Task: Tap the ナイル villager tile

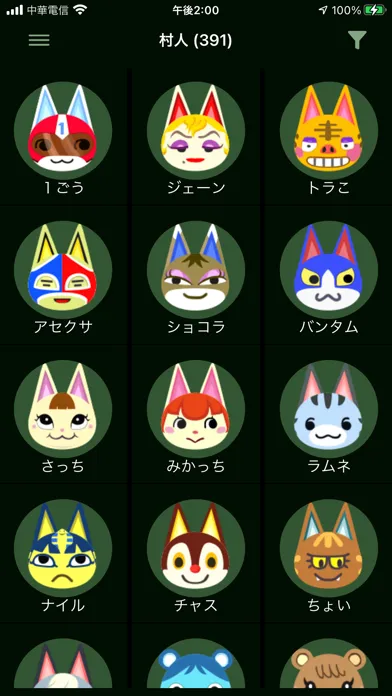Action: [x=63, y=554]
